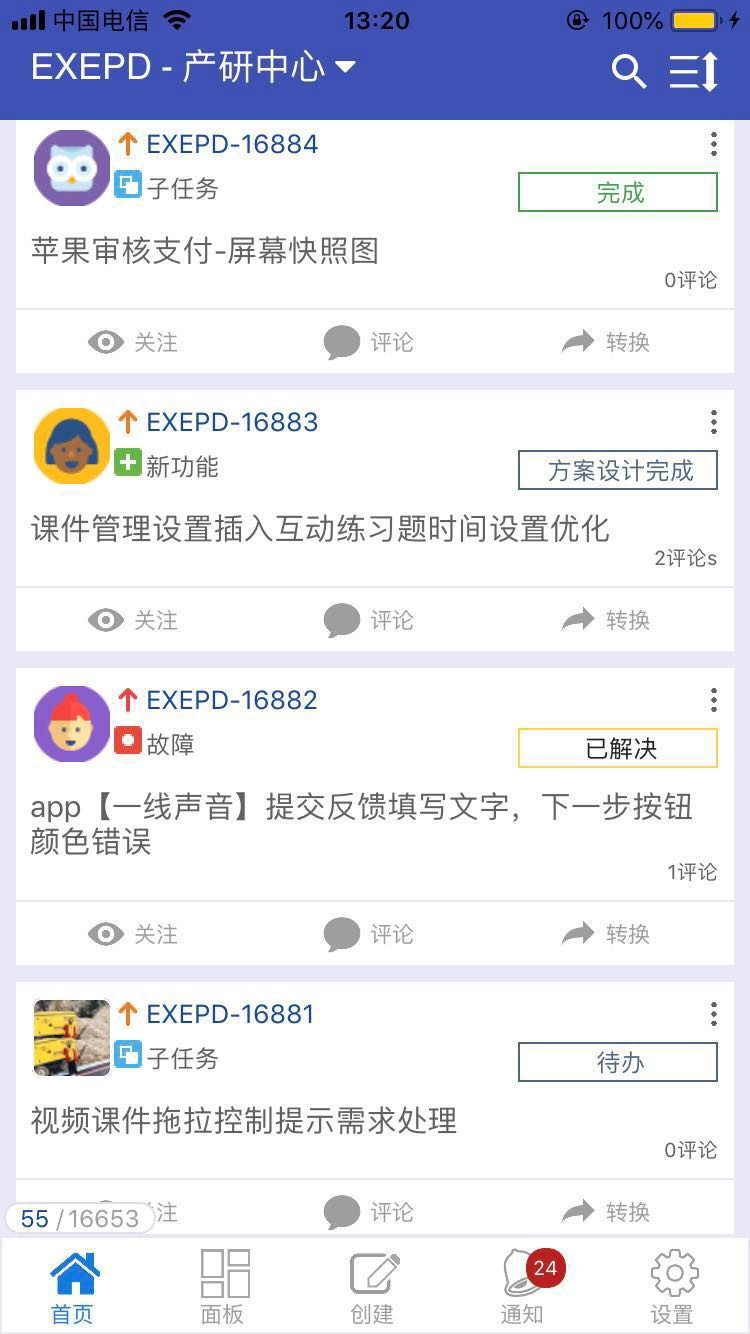
Task: Tap the 完成 status button on EXEPD-16884
Action: (617, 192)
